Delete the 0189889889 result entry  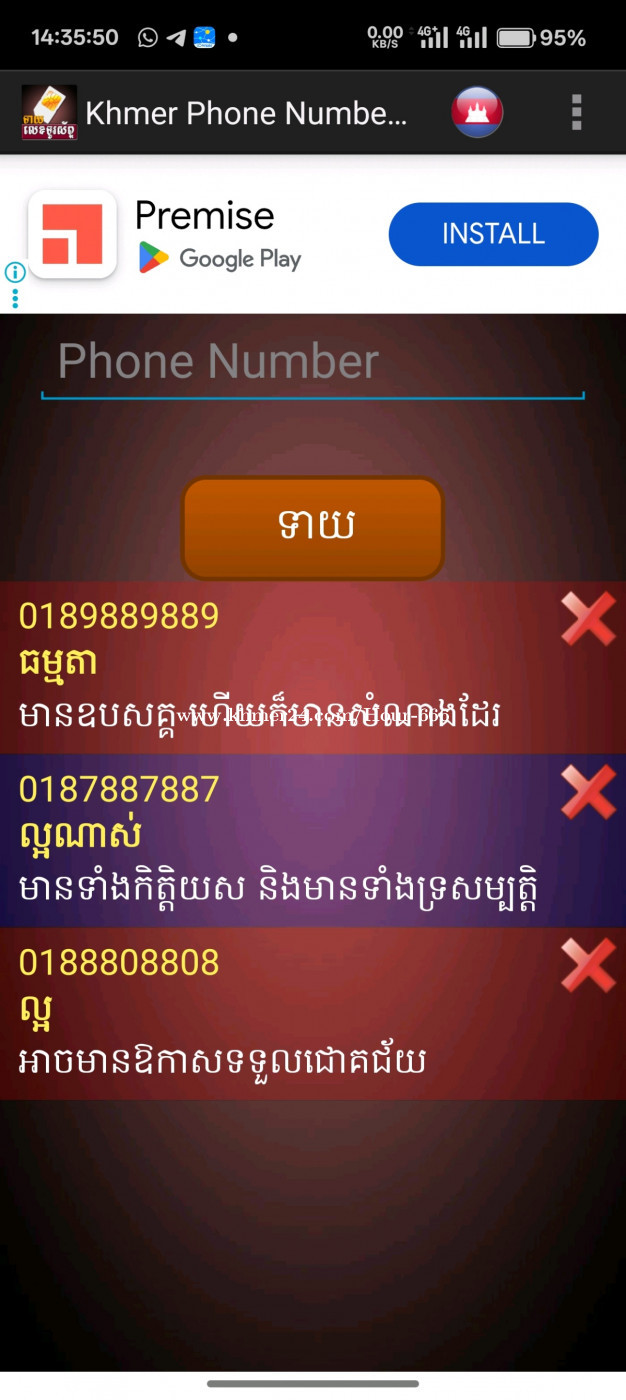pos(588,619)
